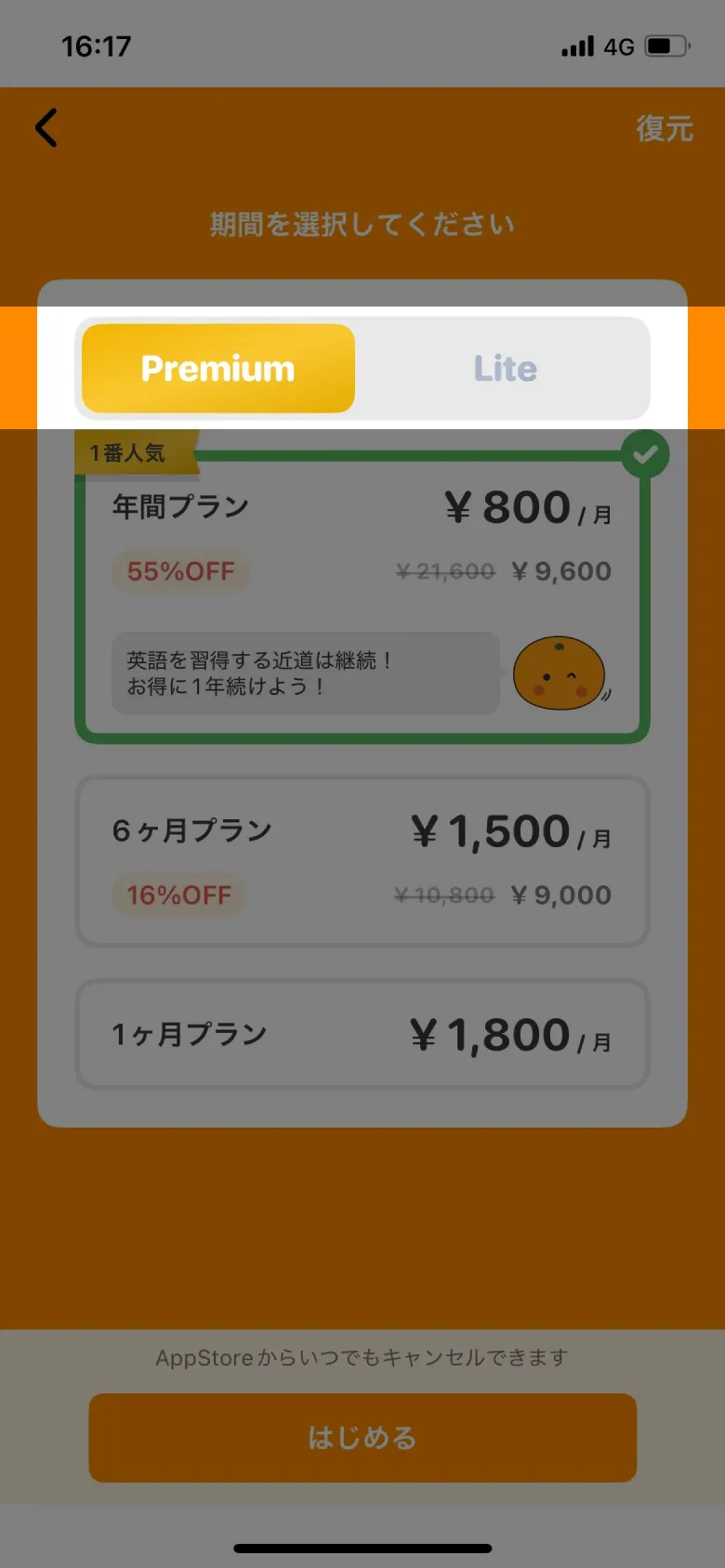Switch to the Premium tab
The width and height of the screenshot is (725, 1568).
217,368
